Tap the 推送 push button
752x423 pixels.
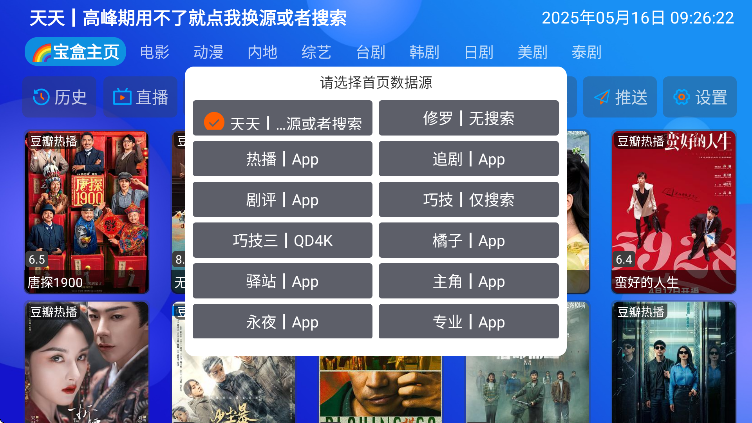point(620,97)
